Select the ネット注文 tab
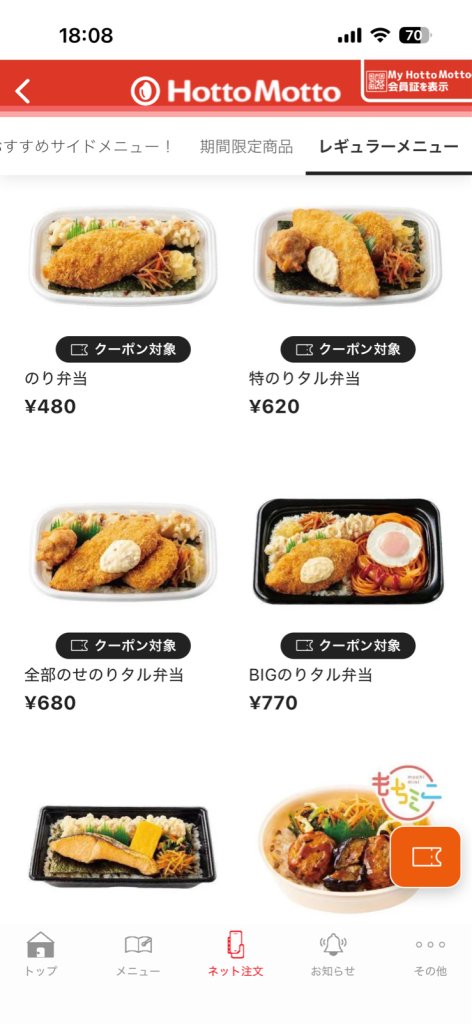Viewport: 472px width, 1024px height. [x=236, y=953]
